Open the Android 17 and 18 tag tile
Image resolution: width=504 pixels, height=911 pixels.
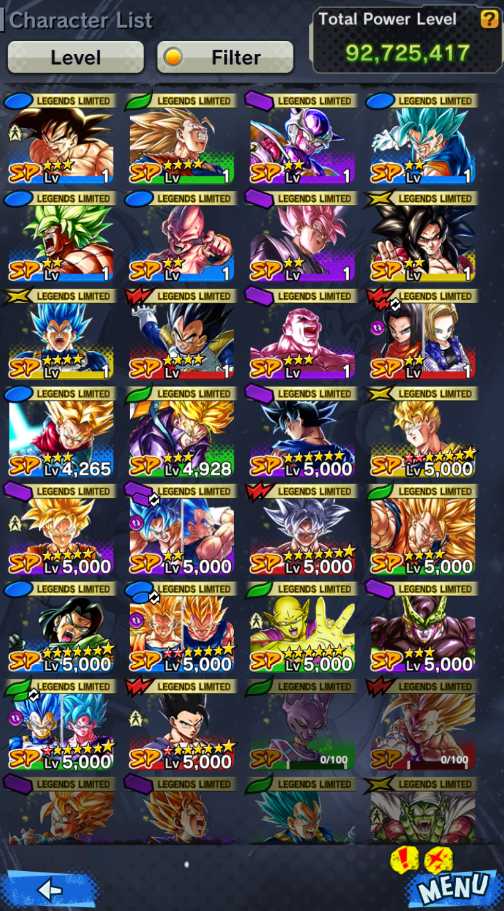coord(422,335)
